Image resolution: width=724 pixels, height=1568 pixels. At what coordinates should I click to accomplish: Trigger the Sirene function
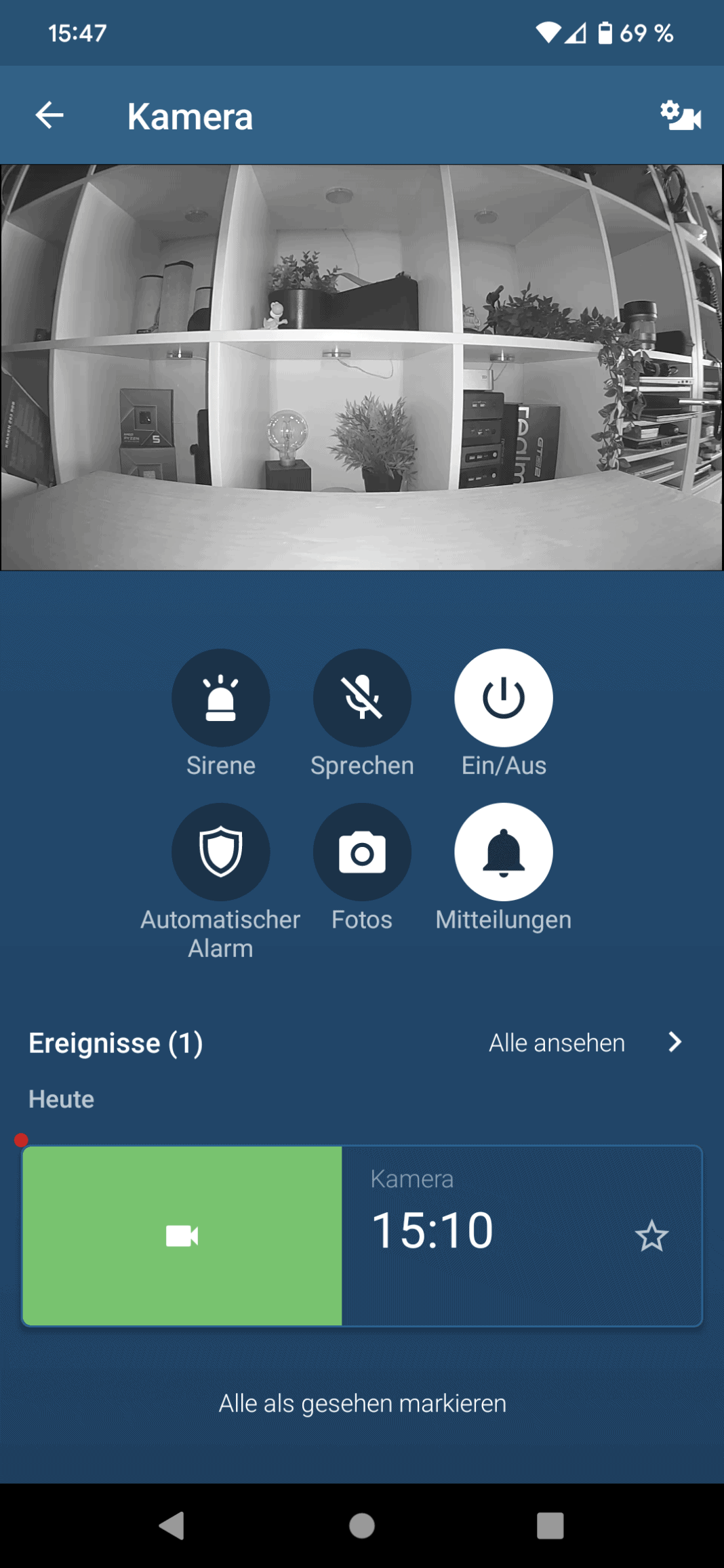pos(221,697)
